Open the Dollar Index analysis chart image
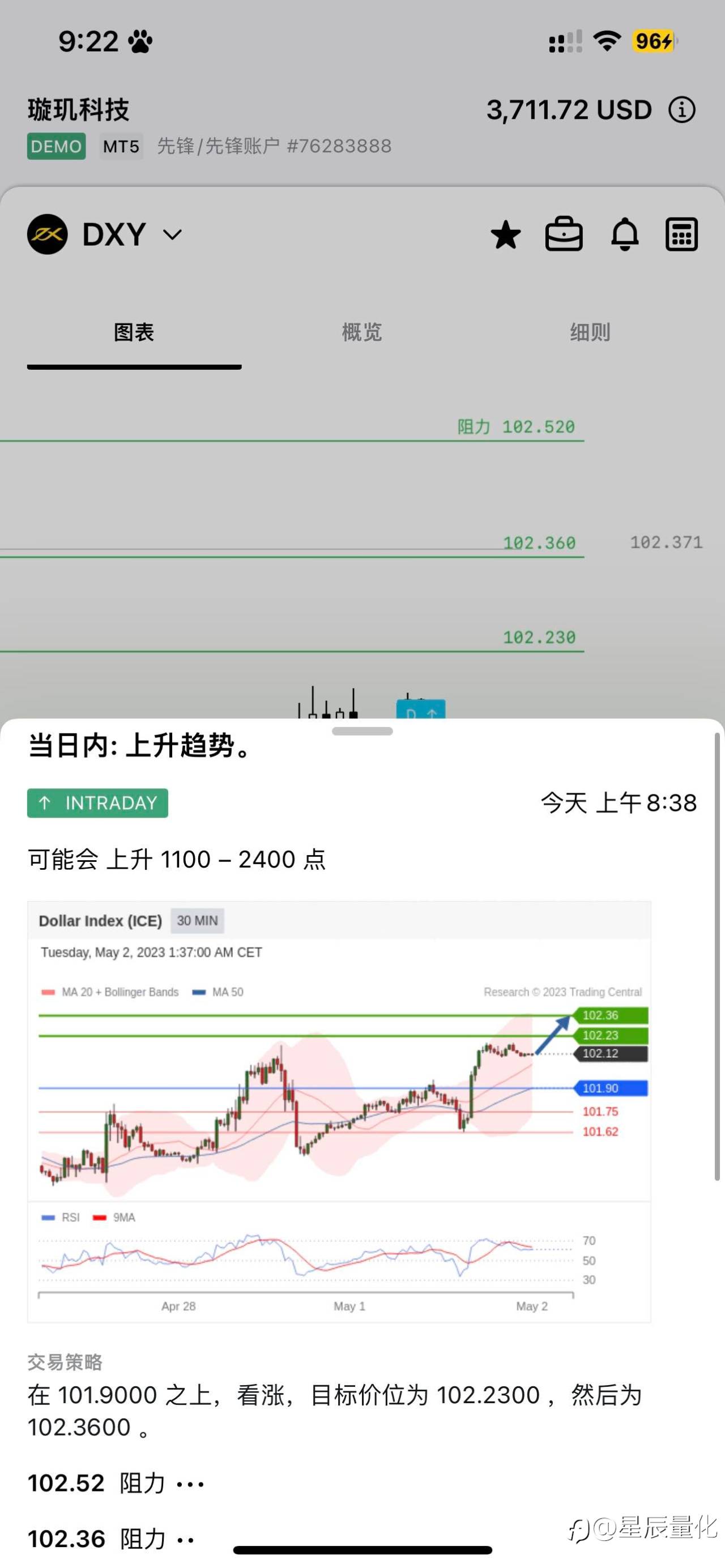The height and width of the screenshot is (1568, 725). pyautogui.click(x=339, y=1112)
